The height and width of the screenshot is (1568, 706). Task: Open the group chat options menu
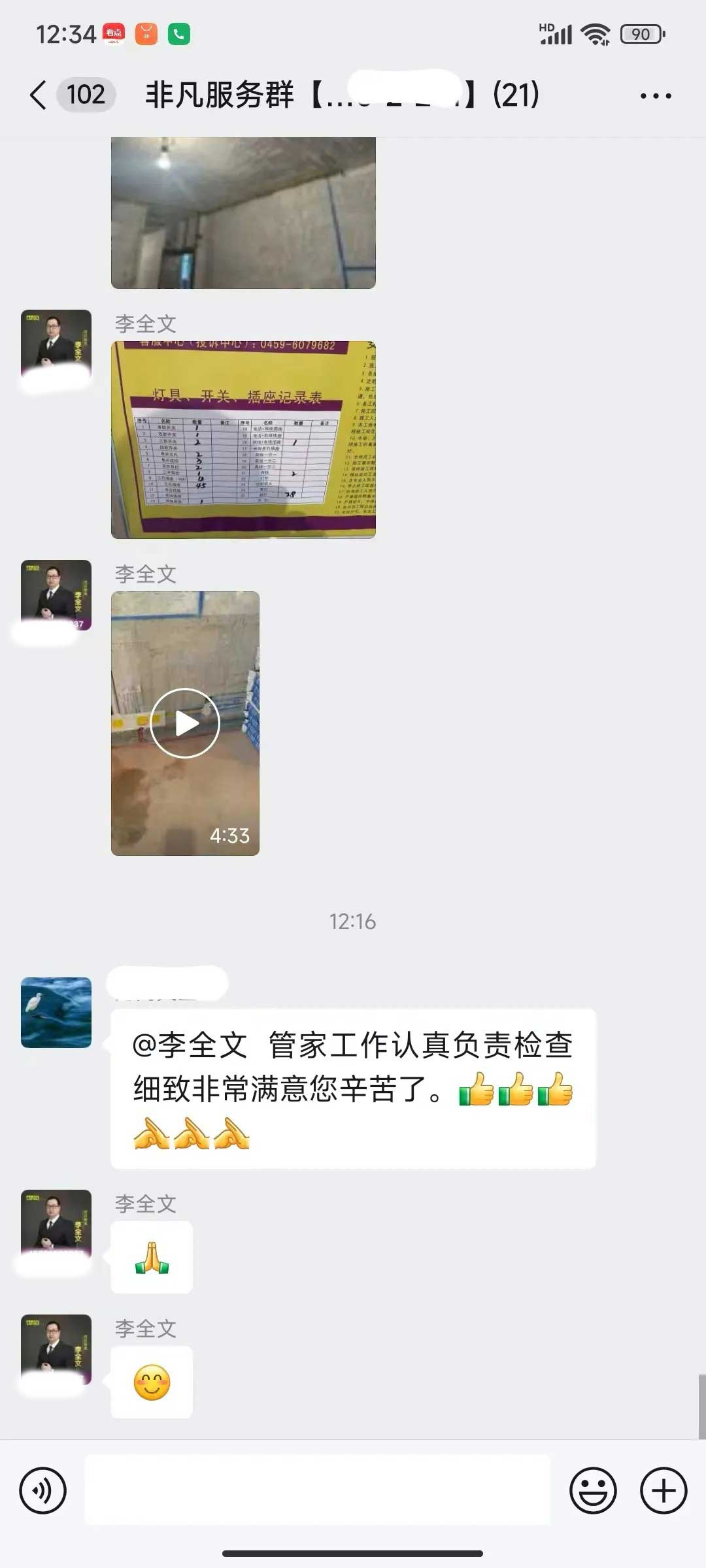coord(655,96)
